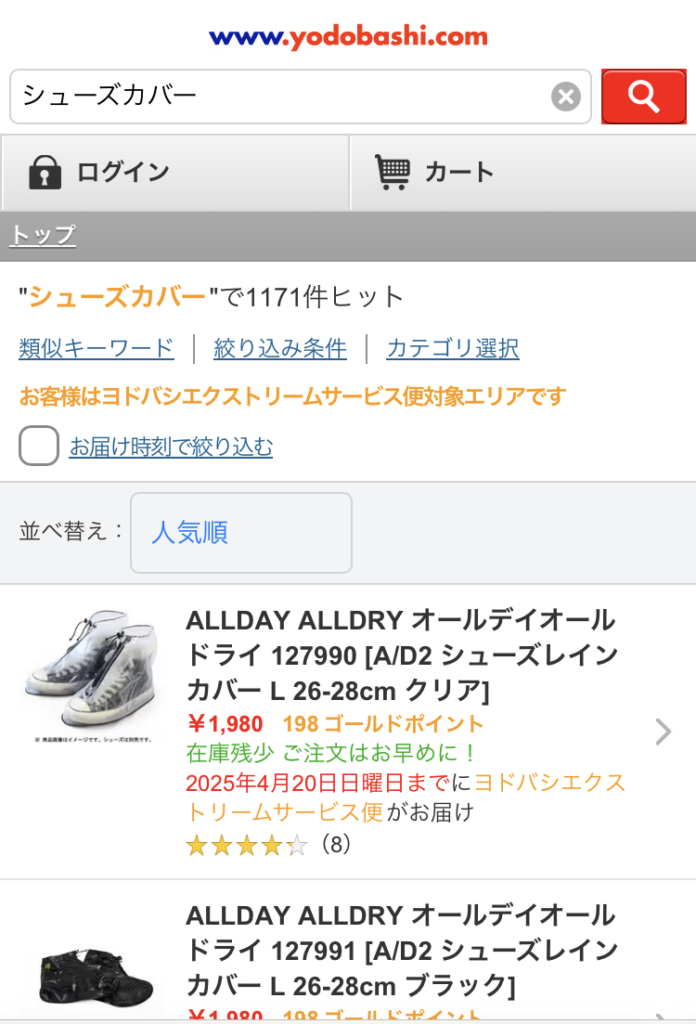Check the delivery time filter box
This screenshot has height=1024, width=696.
(39, 446)
